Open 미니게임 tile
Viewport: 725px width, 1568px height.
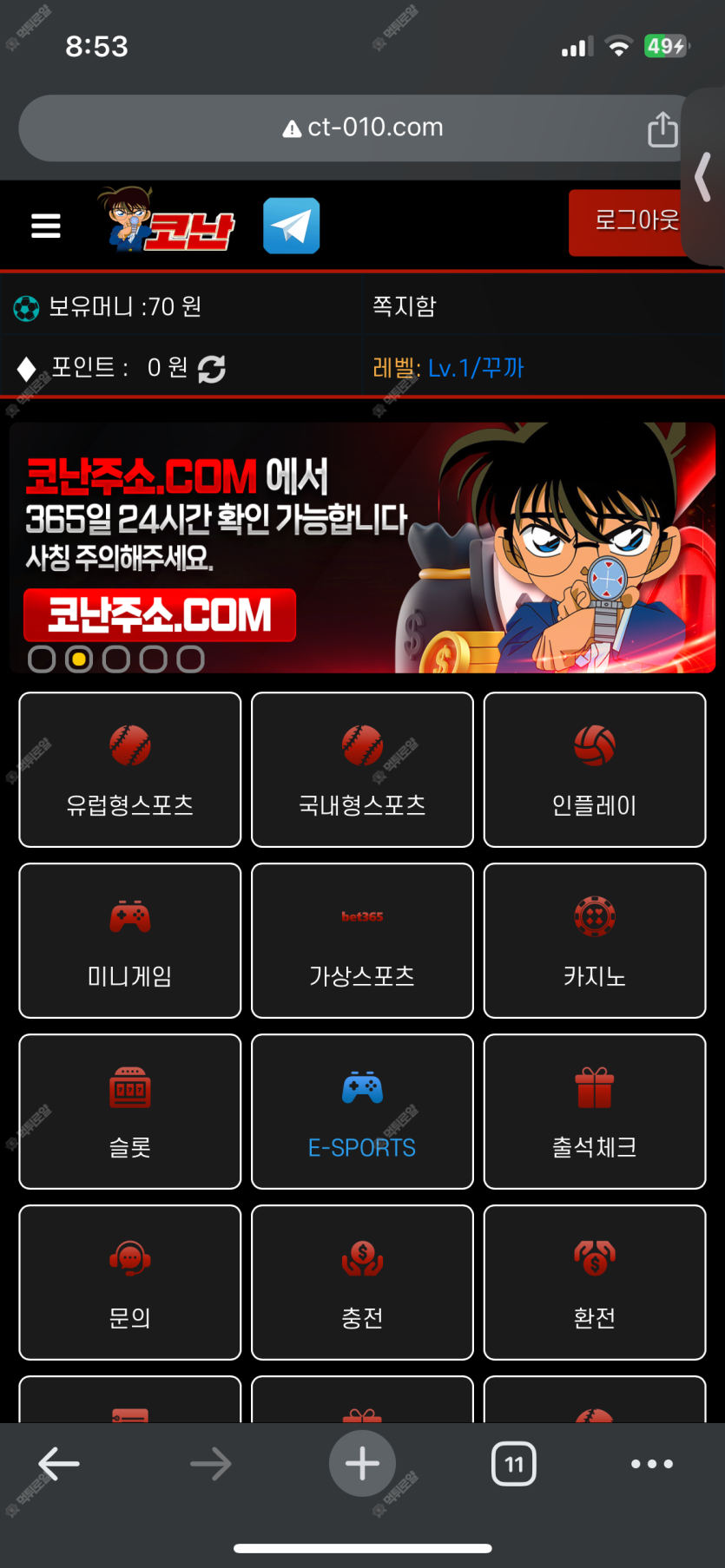click(x=130, y=941)
